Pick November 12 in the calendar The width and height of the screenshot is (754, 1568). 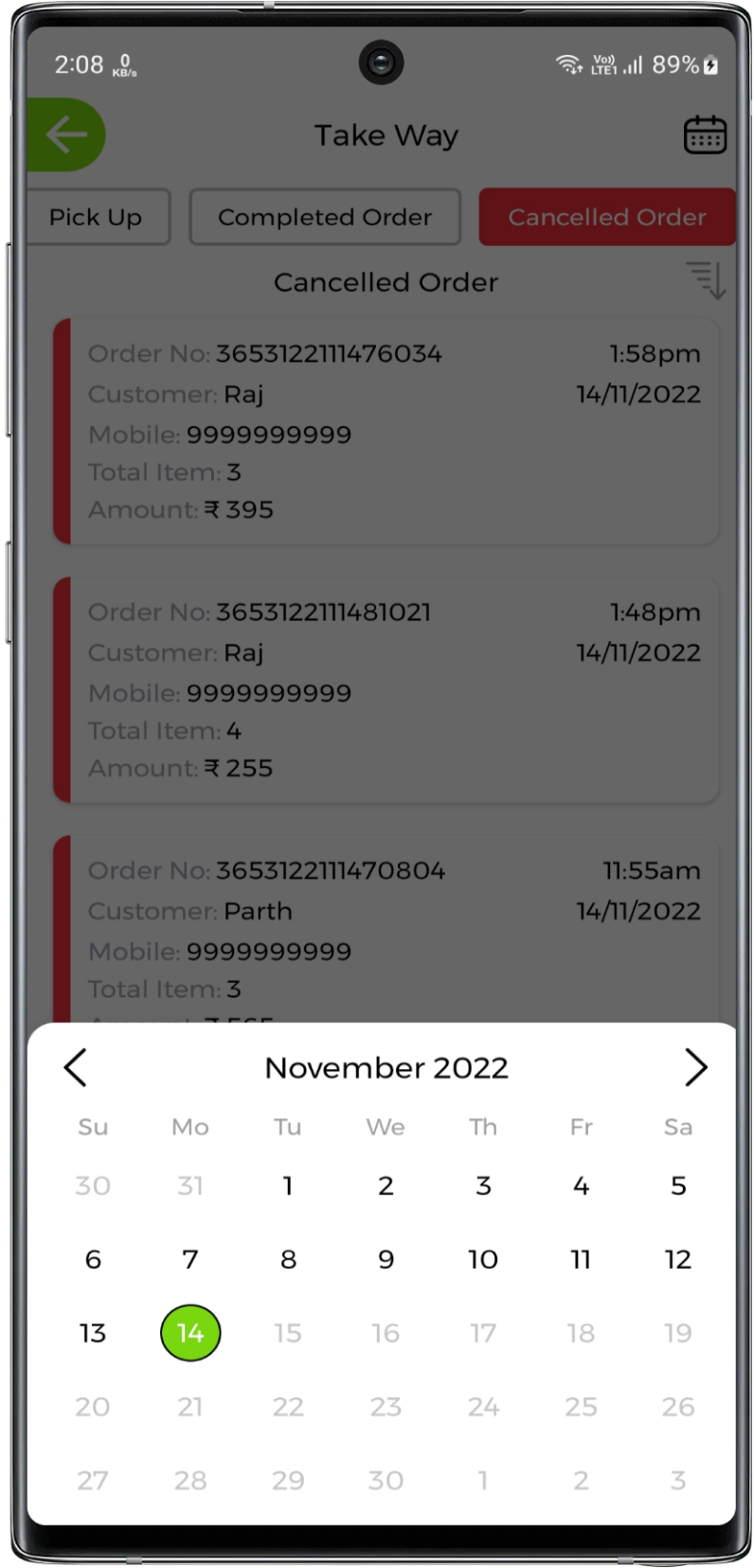pyautogui.click(x=678, y=1259)
